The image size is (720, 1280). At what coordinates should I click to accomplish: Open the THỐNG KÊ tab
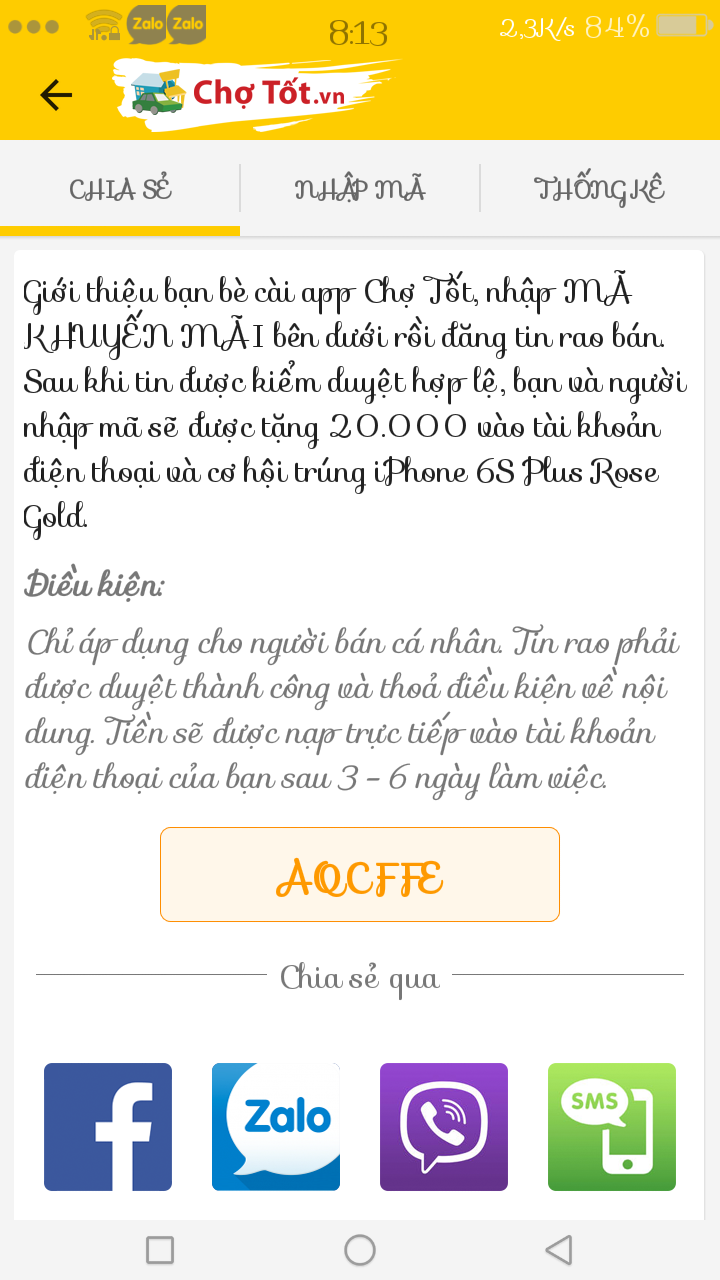click(x=599, y=189)
